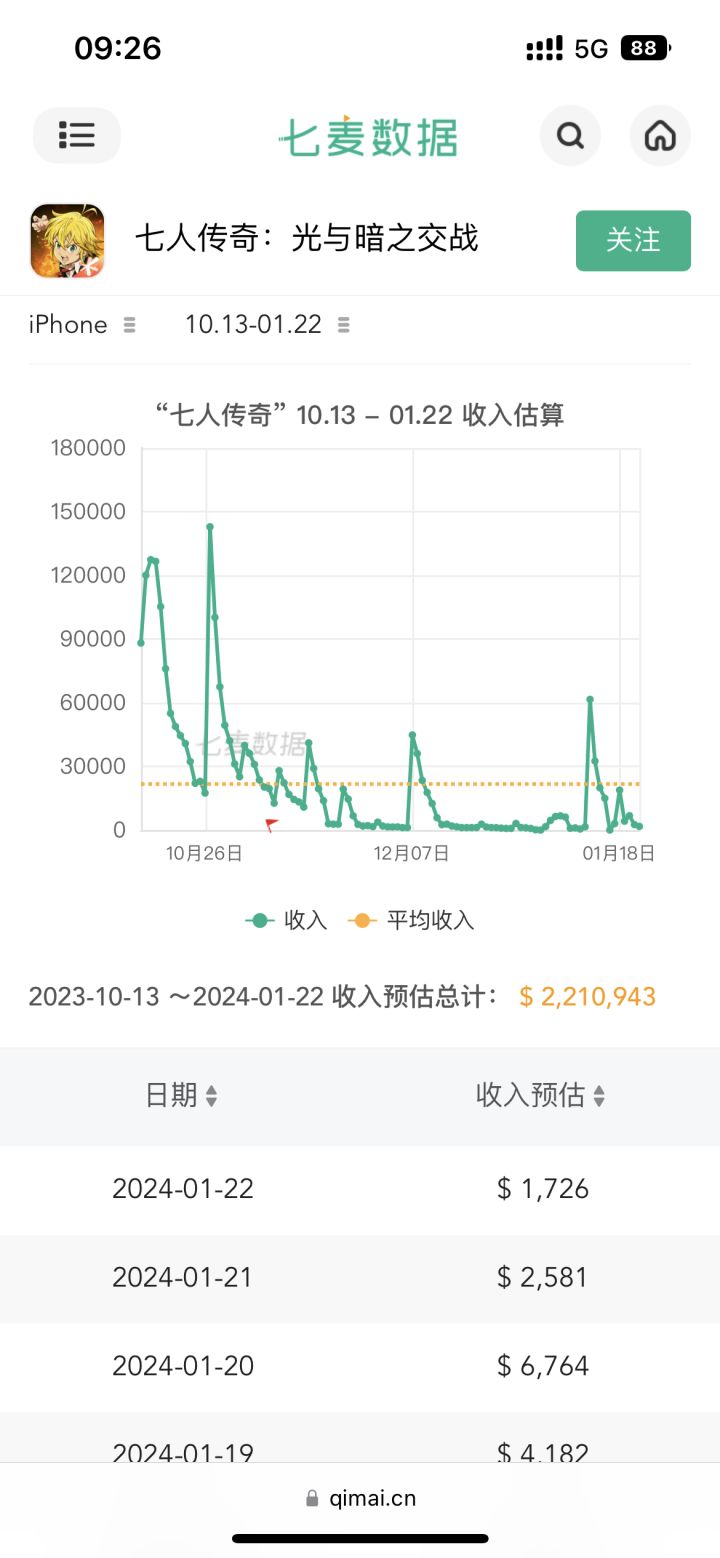Toggle the 平均收入 legend series
Image resolution: width=720 pixels, height=1558 pixels.
click(x=411, y=920)
